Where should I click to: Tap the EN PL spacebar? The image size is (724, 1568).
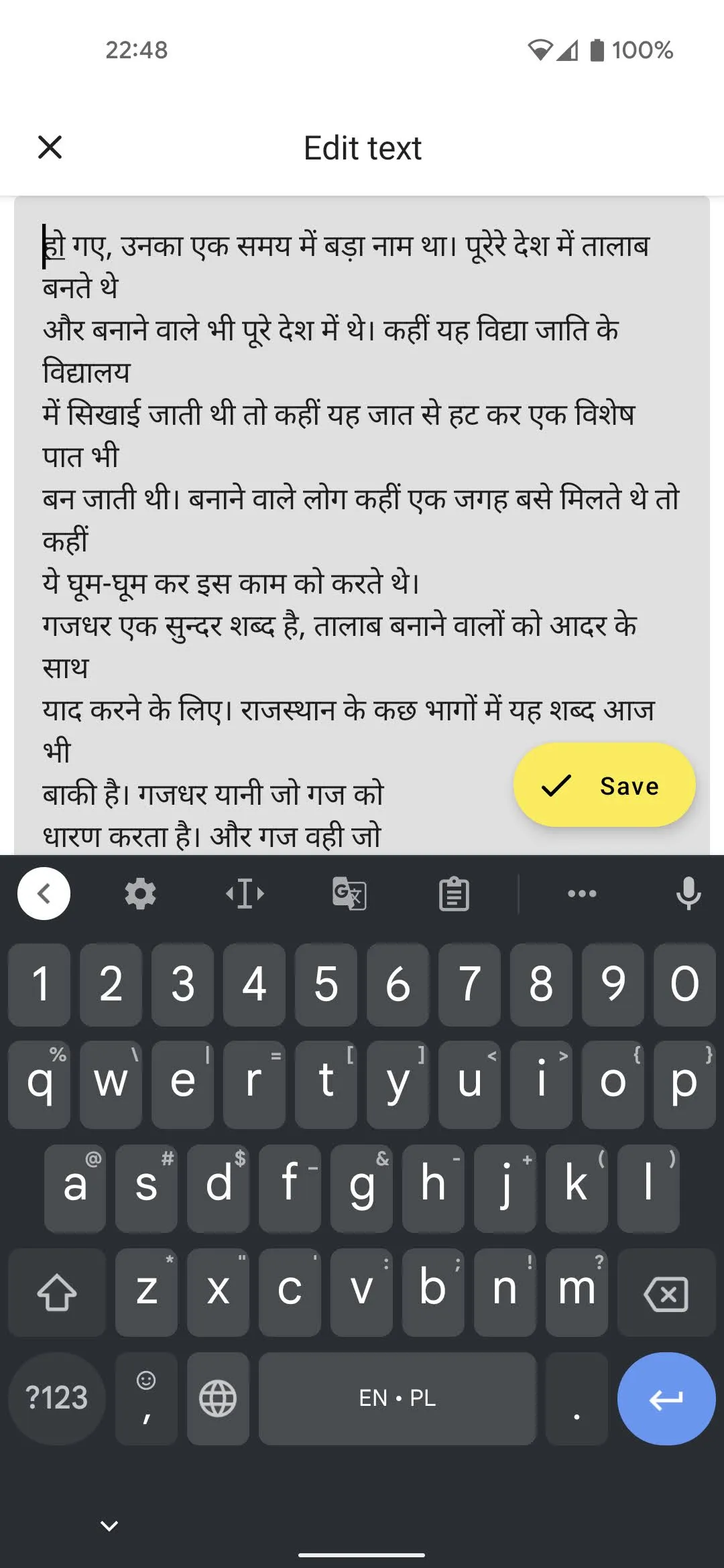tap(397, 1399)
